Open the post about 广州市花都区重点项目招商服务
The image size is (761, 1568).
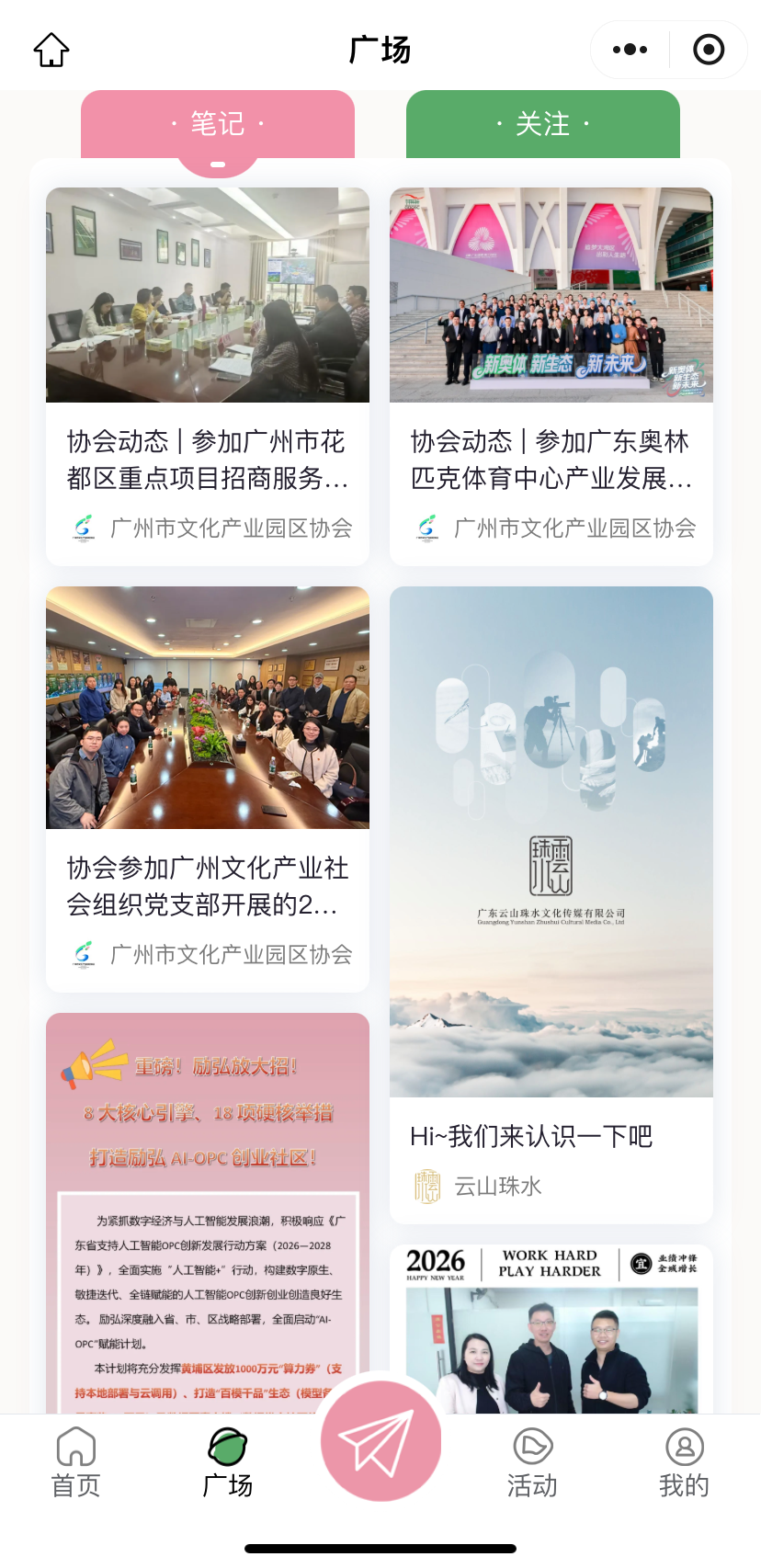pyautogui.click(x=208, y=460)
